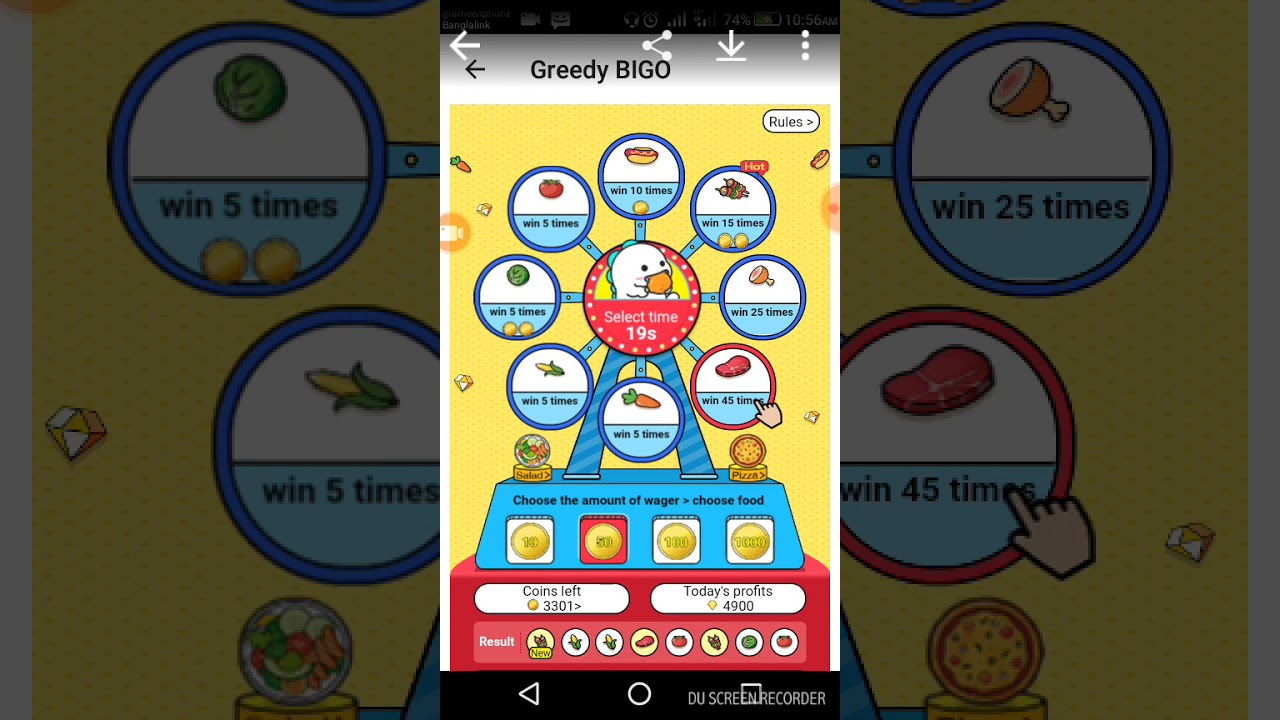Go to the Android home screen

[x=639, y=694]
